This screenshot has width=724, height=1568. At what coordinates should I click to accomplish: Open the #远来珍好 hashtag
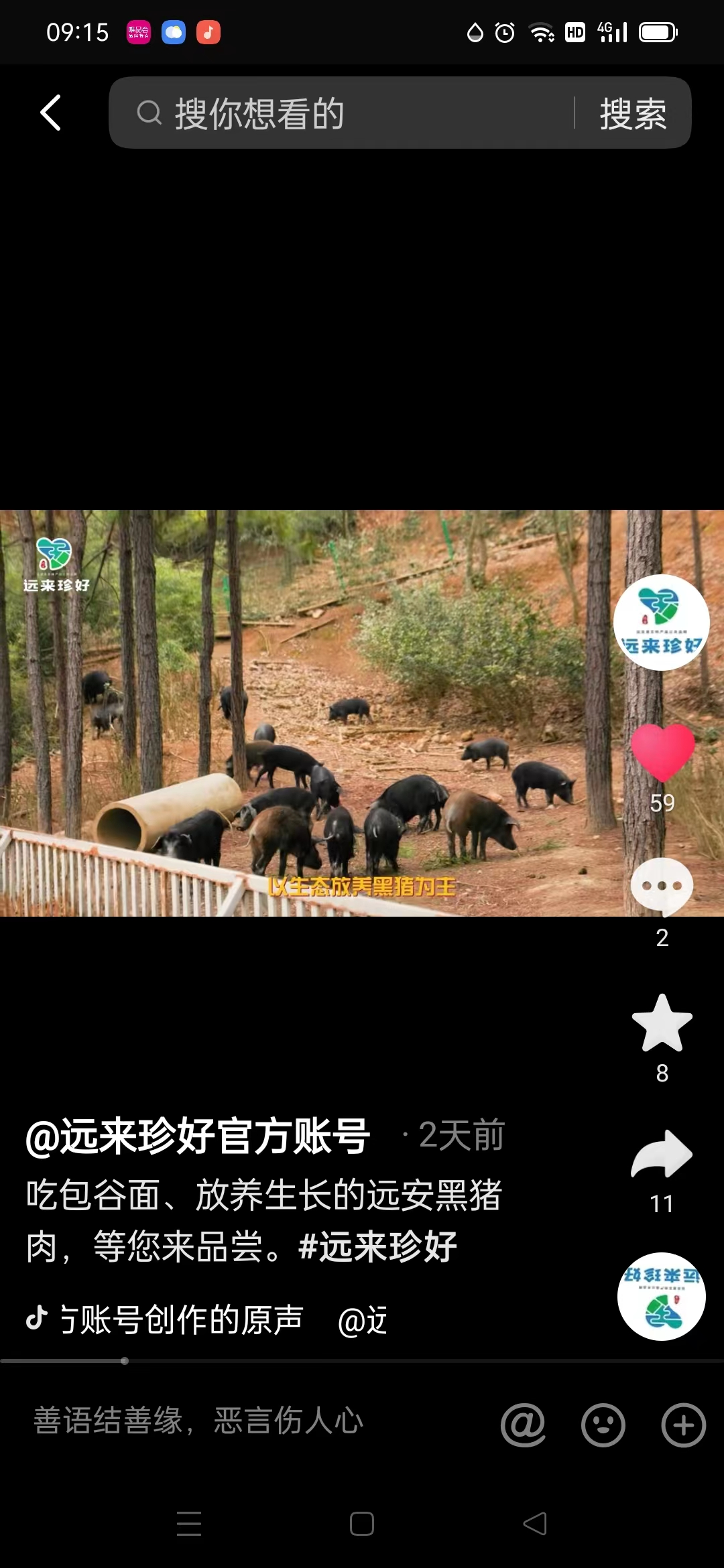point(377,1247)
